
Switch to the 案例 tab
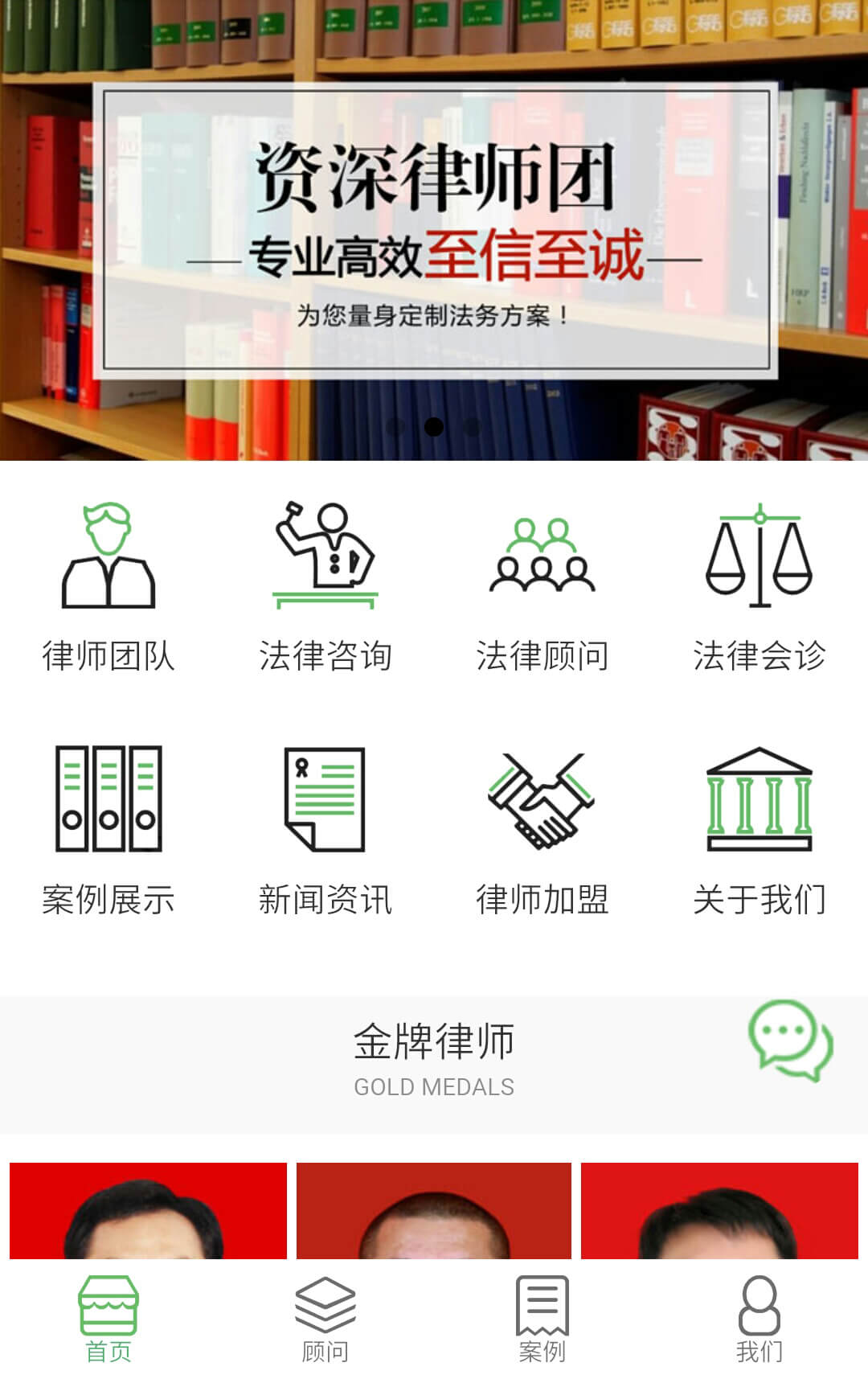coord(542,1319)
